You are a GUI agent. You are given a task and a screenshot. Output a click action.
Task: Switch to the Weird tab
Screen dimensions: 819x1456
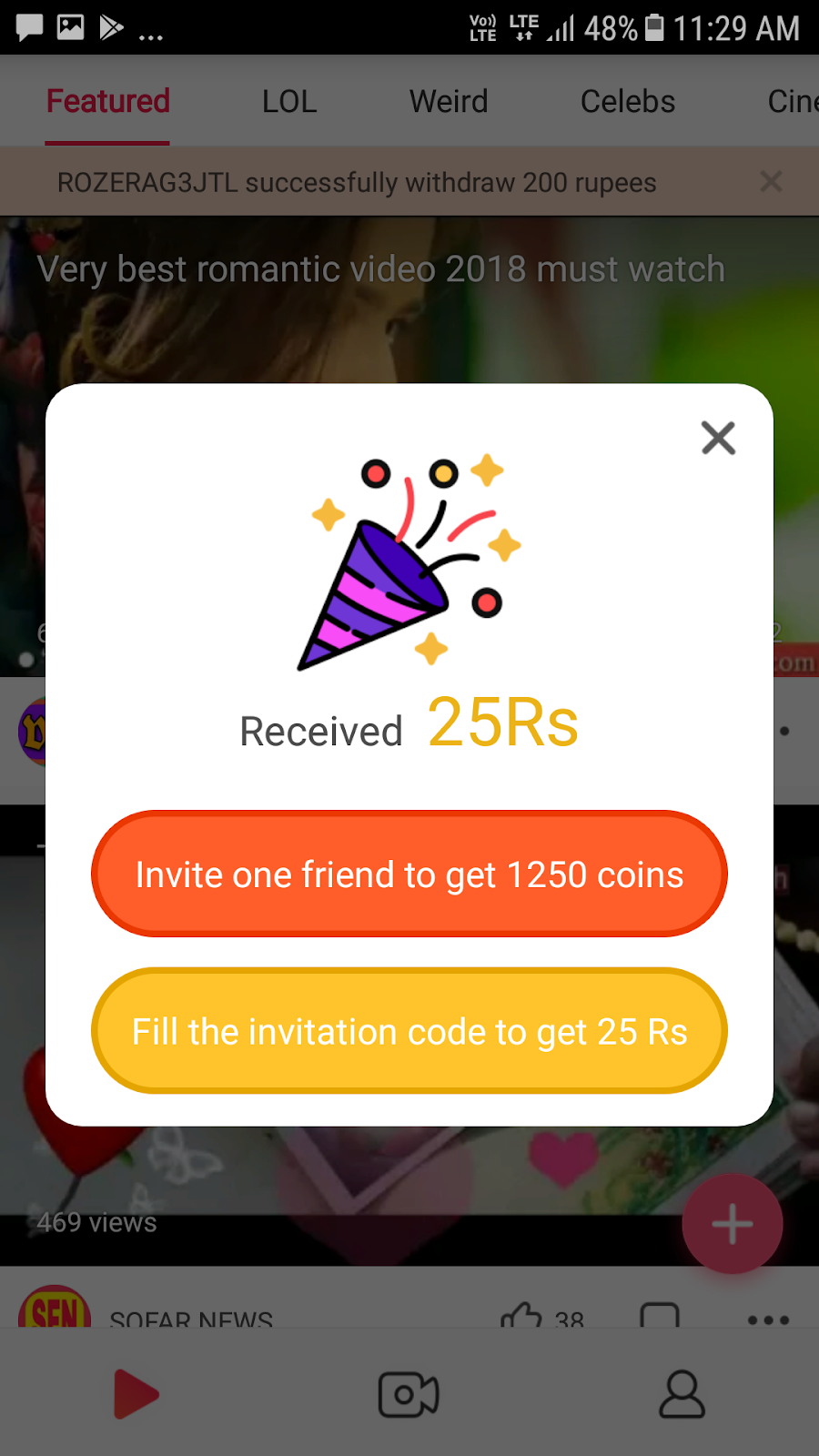point(449,101)
